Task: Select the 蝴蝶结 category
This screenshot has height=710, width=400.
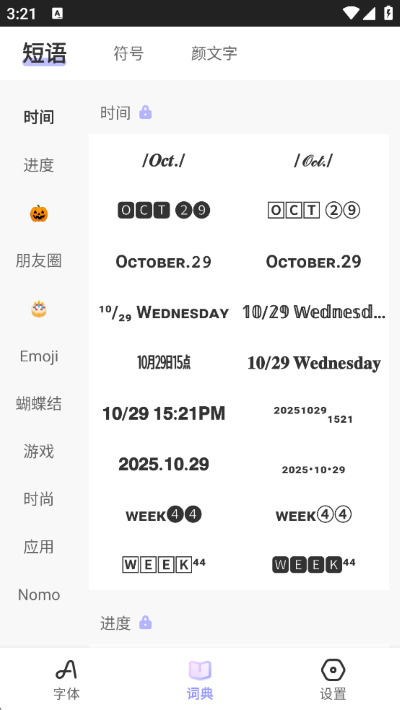Action: coord(39,403)
